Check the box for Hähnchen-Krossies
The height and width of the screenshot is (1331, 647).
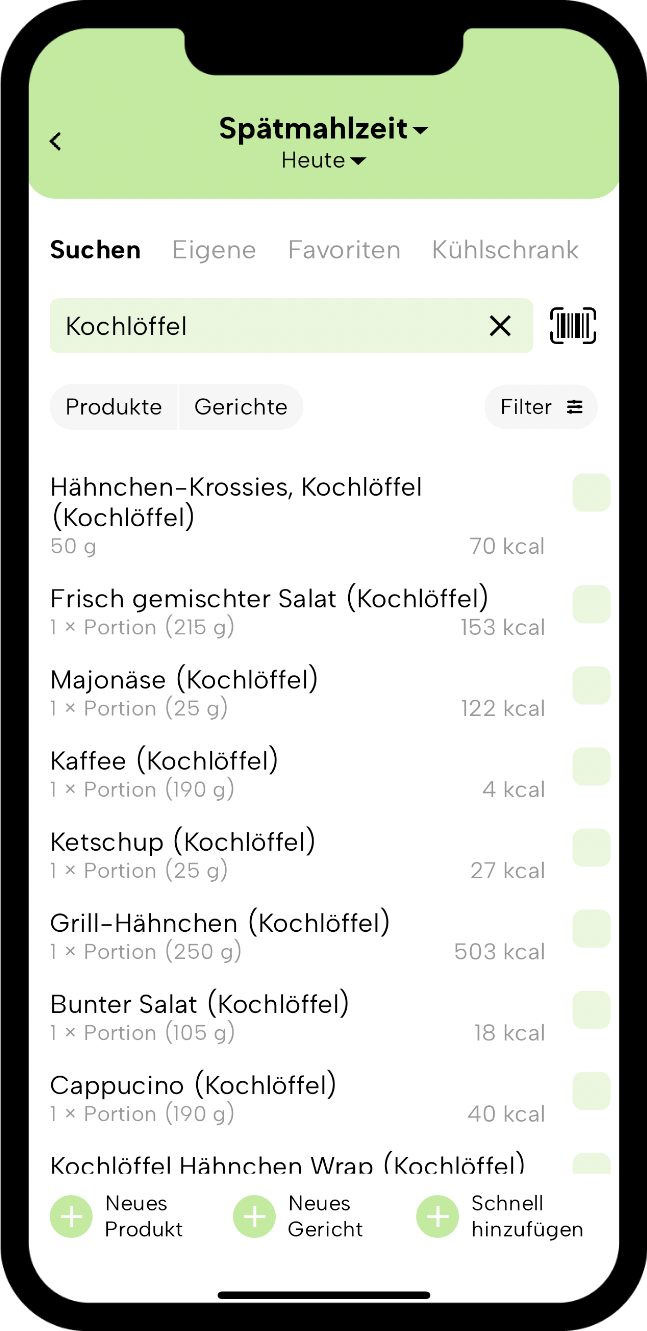coord(591,493)
